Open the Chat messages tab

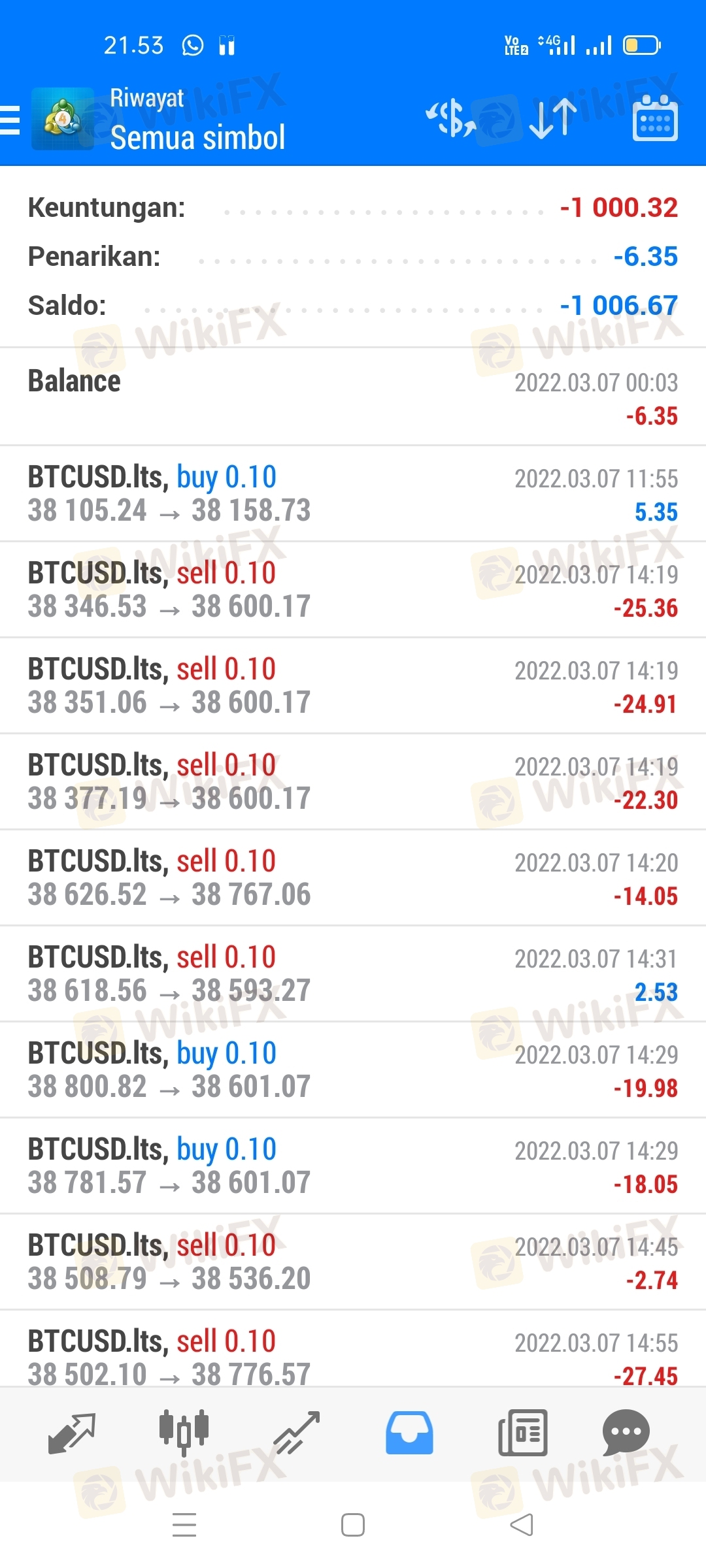point(626,1433)
